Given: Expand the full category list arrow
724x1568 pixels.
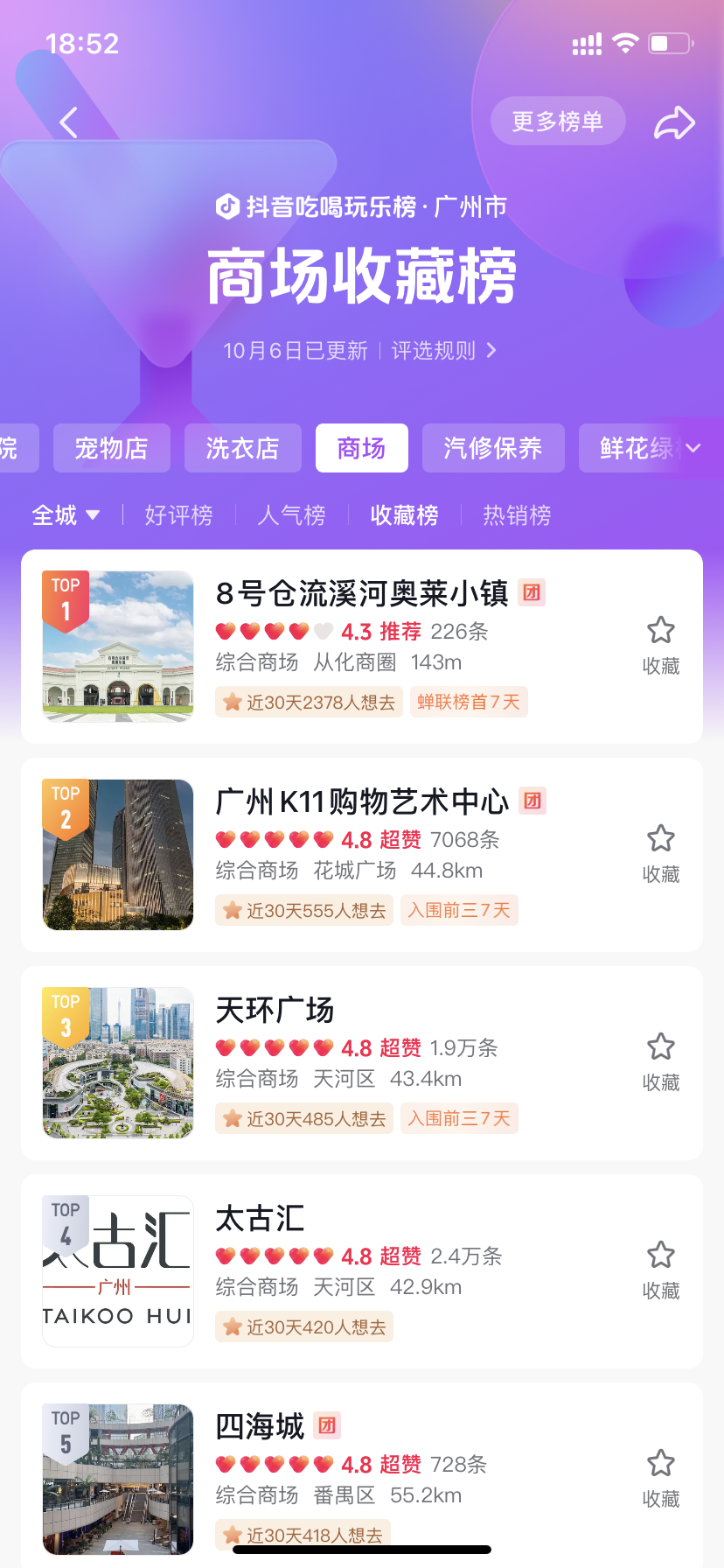Looking at the screenshot, I should [x=693, y=448].
